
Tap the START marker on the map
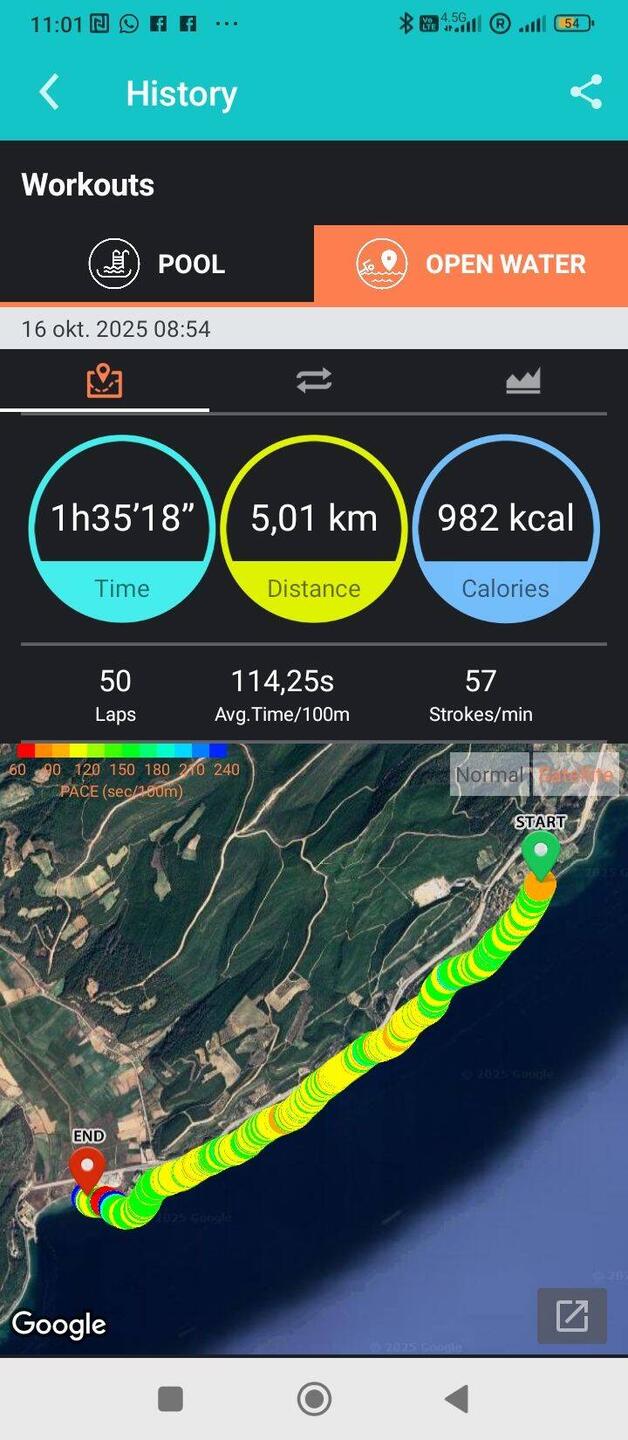click(x=541, y=856)
